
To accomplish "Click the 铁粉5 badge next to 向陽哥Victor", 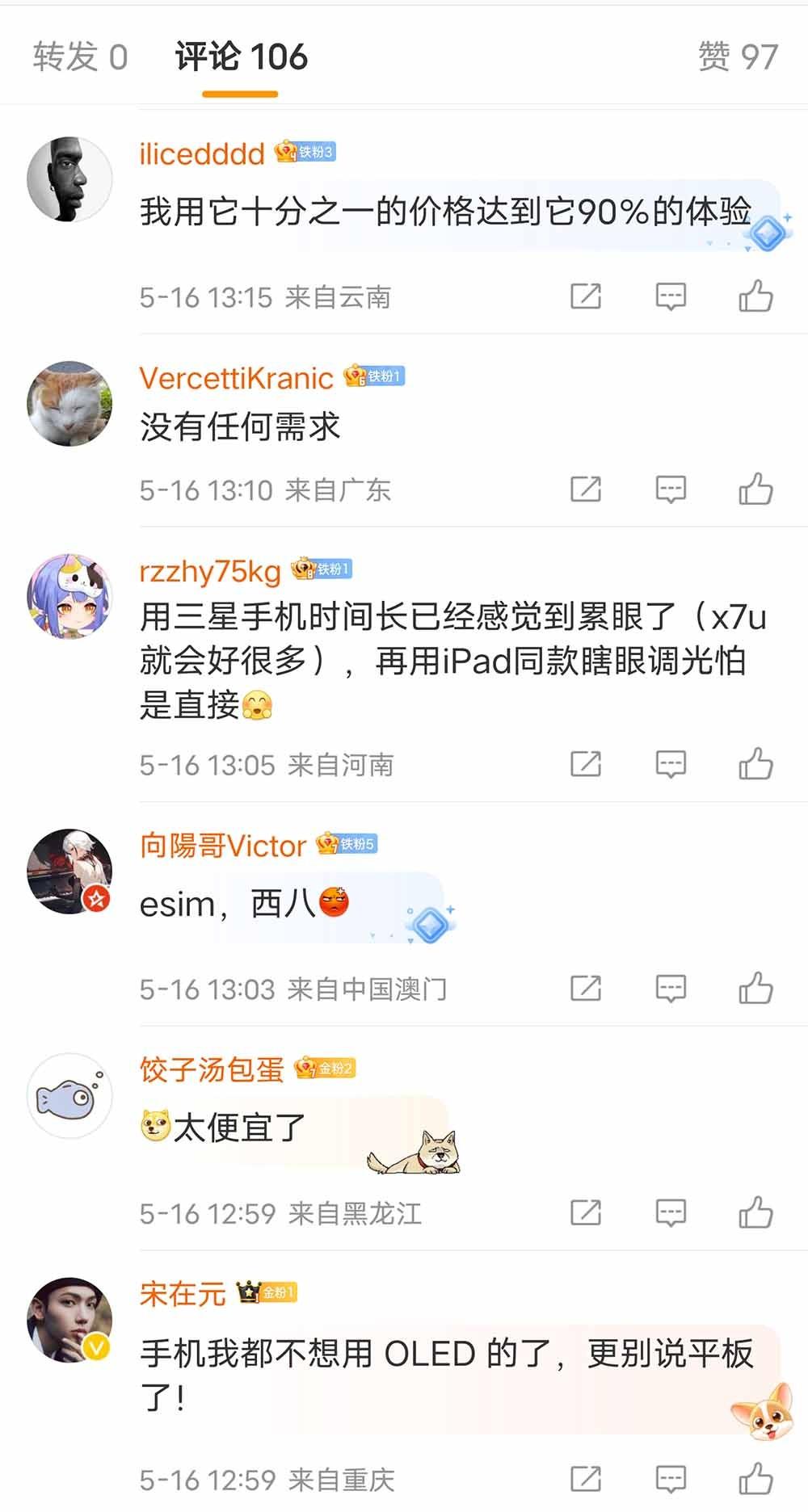I will click(349, 846).
